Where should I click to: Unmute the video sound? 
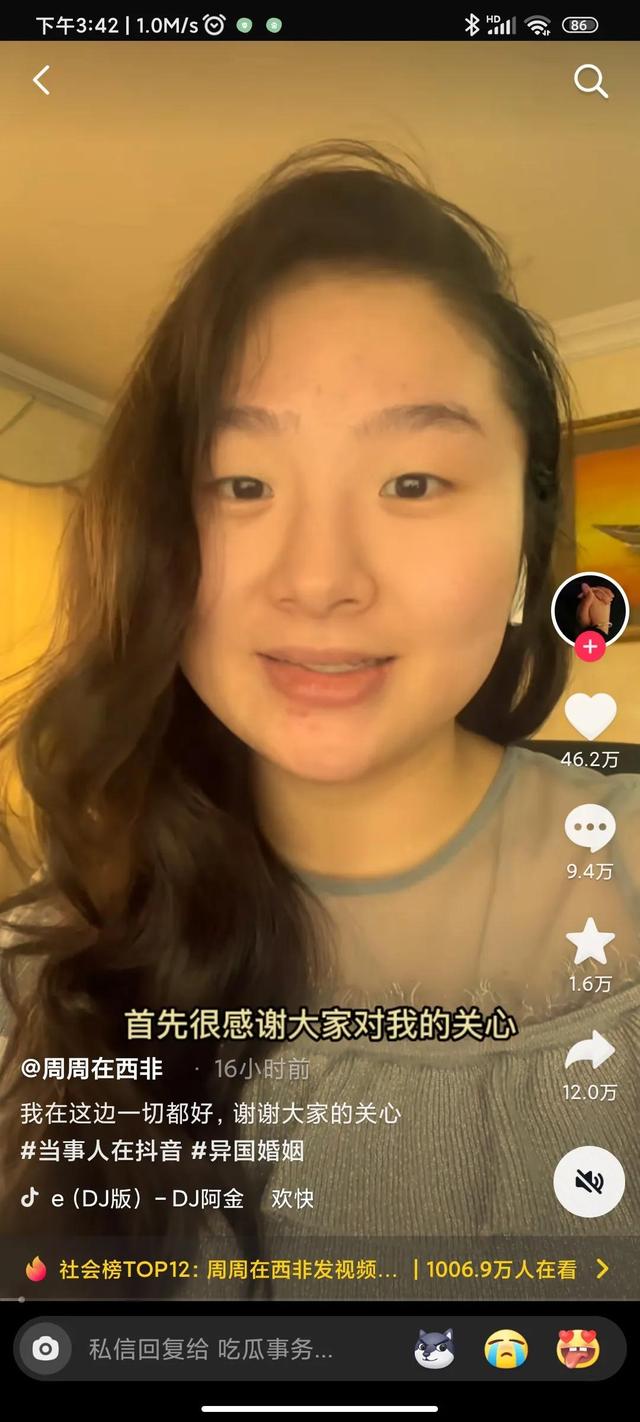(x=589, y=1182)
